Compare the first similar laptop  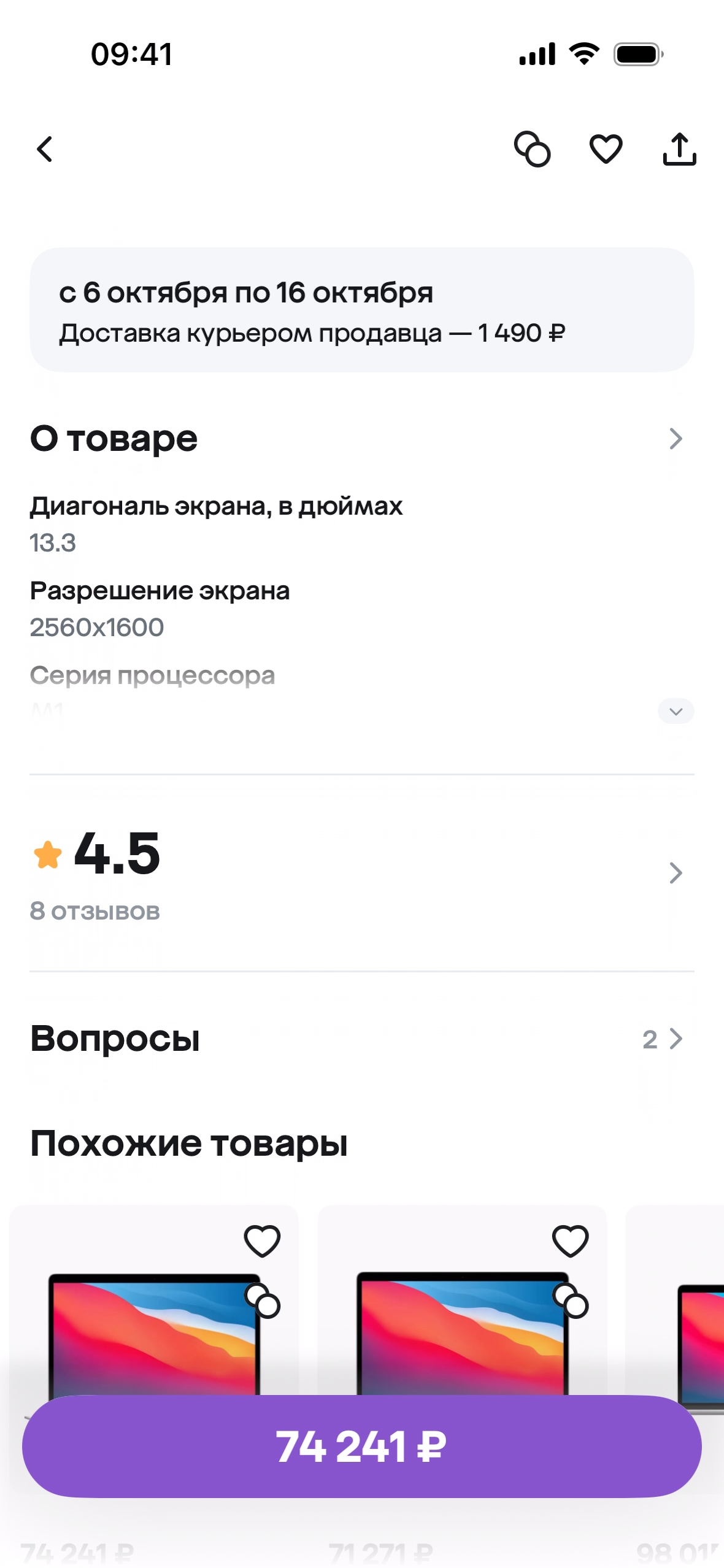(263, 1300)
